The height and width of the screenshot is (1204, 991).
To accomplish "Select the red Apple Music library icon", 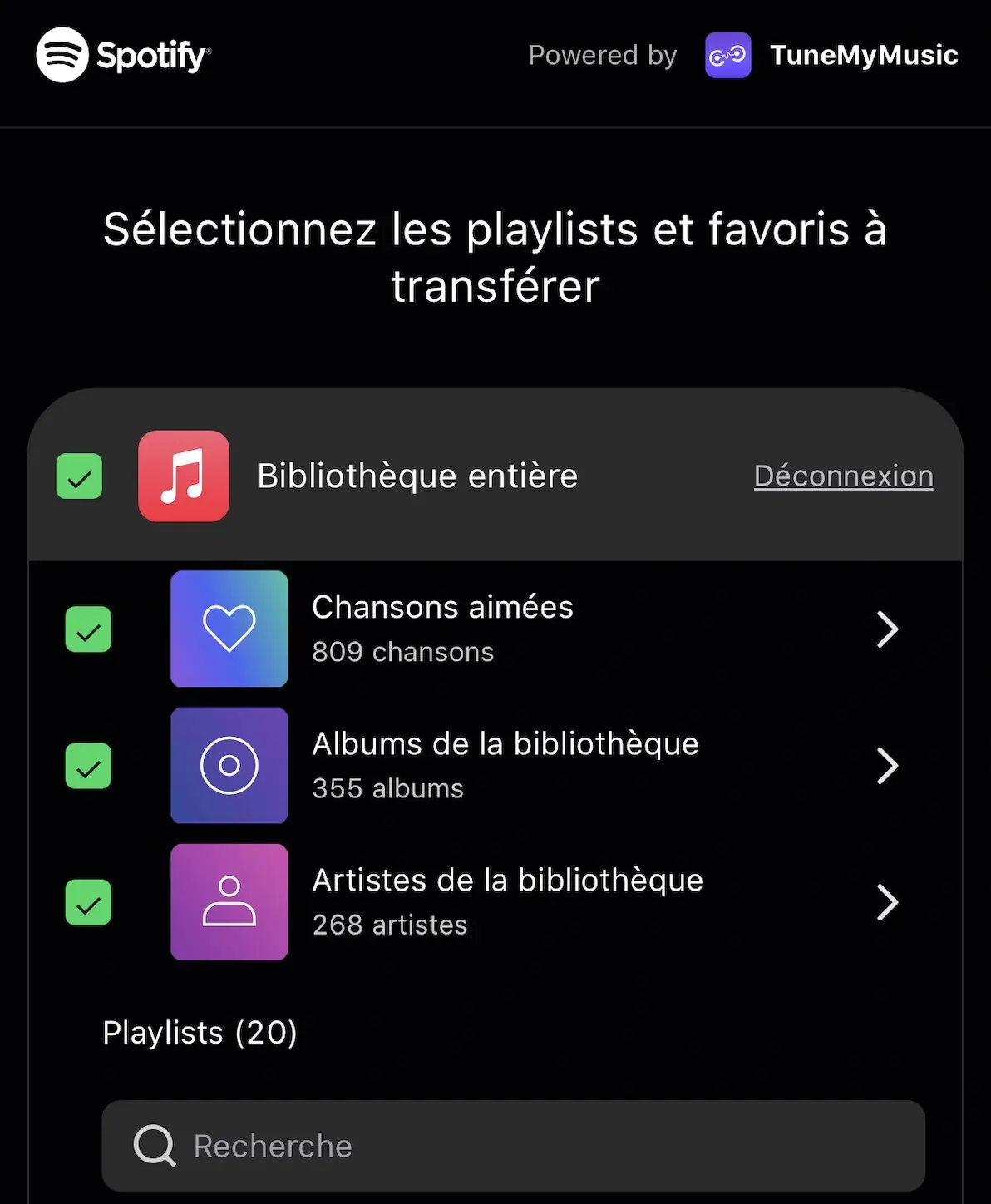I will 183,476.
